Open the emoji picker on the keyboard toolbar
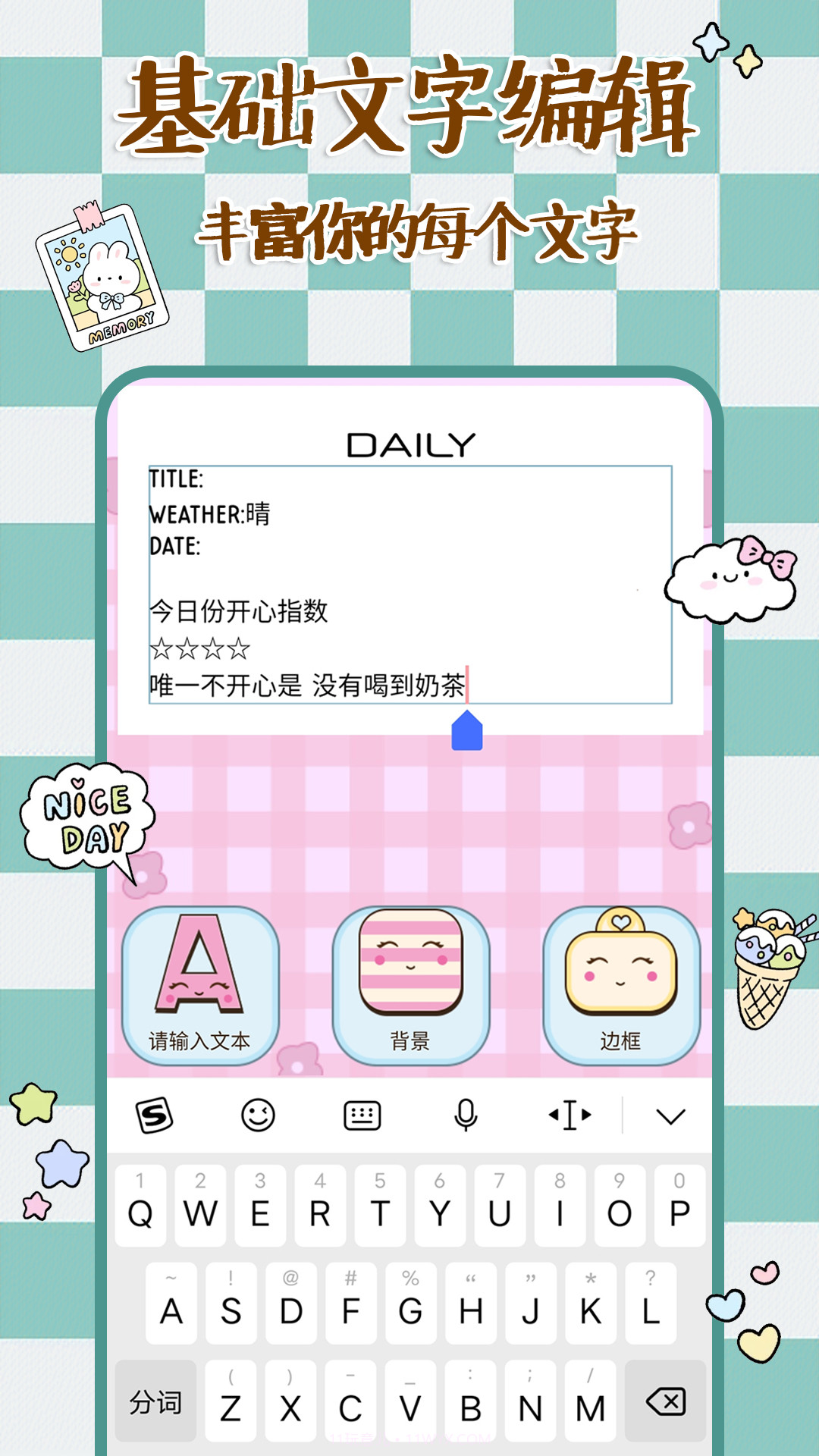Viewport: 819px width, 1456px height. coord(258,1116)
